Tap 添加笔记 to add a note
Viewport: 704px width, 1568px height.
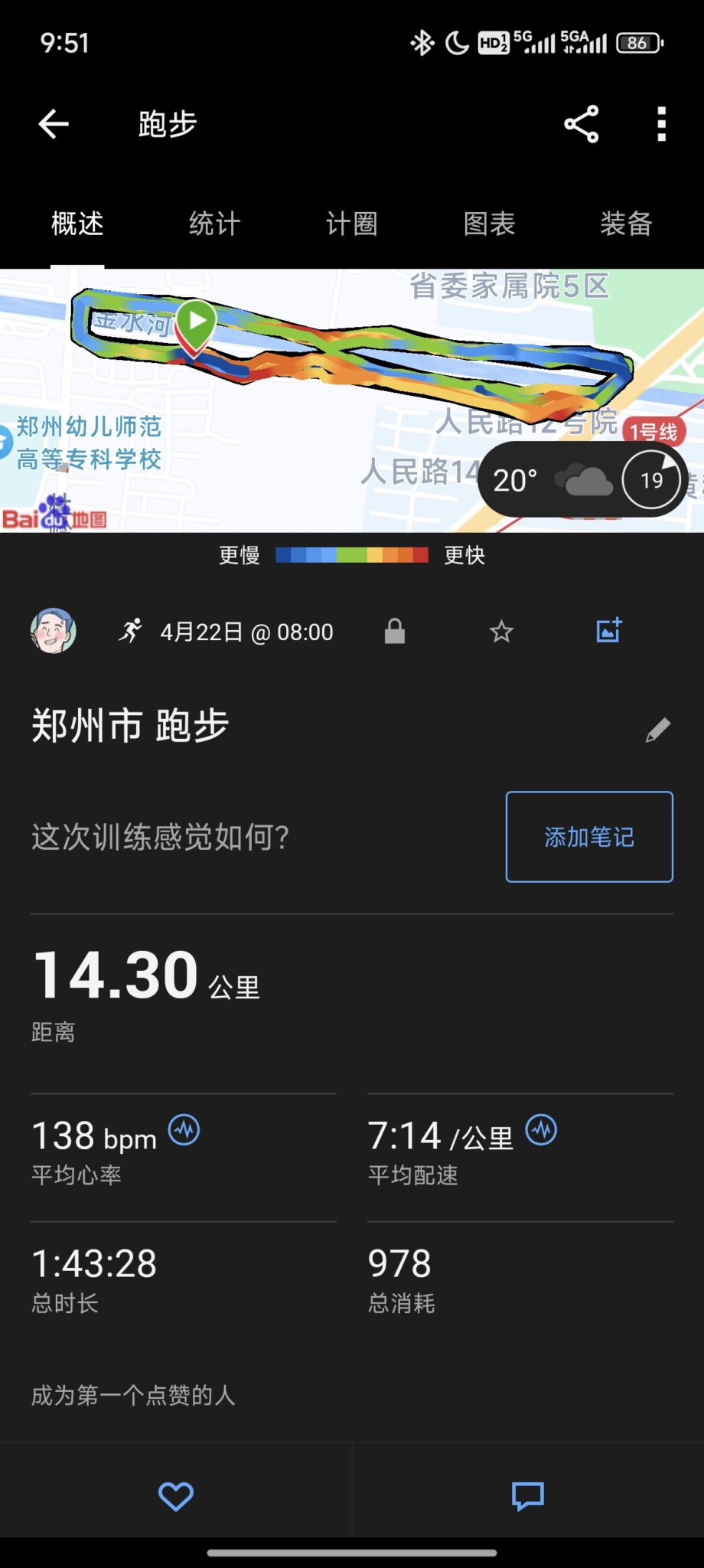pyautogui.click(x=589, y=837)
